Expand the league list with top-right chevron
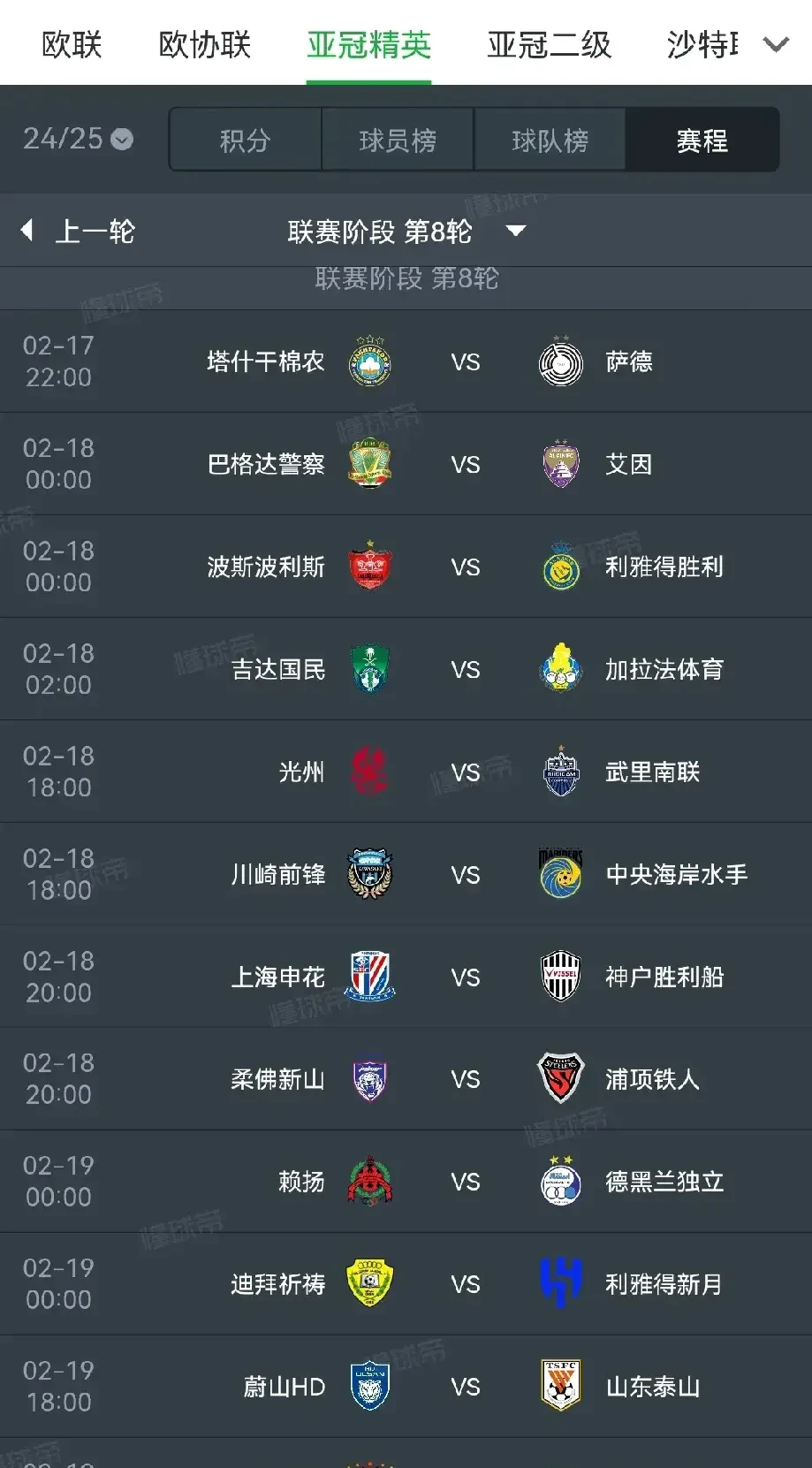 pyautogui.click(x=776, y=42)
